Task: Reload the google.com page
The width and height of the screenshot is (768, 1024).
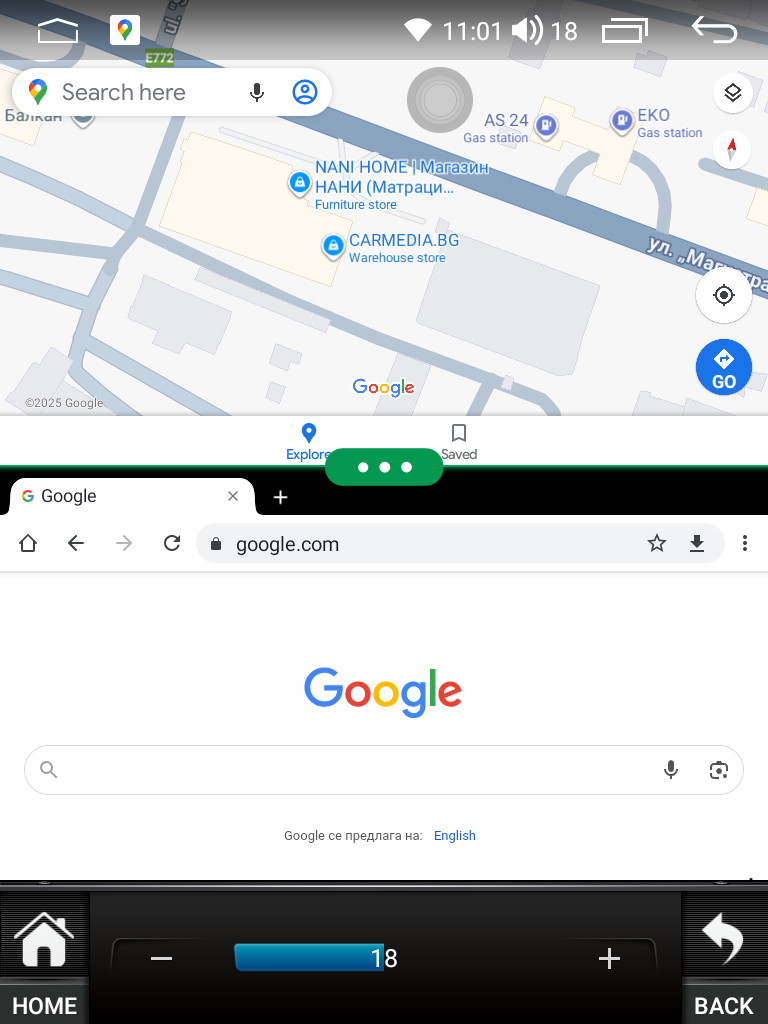Action: click(x=172, y=543)
